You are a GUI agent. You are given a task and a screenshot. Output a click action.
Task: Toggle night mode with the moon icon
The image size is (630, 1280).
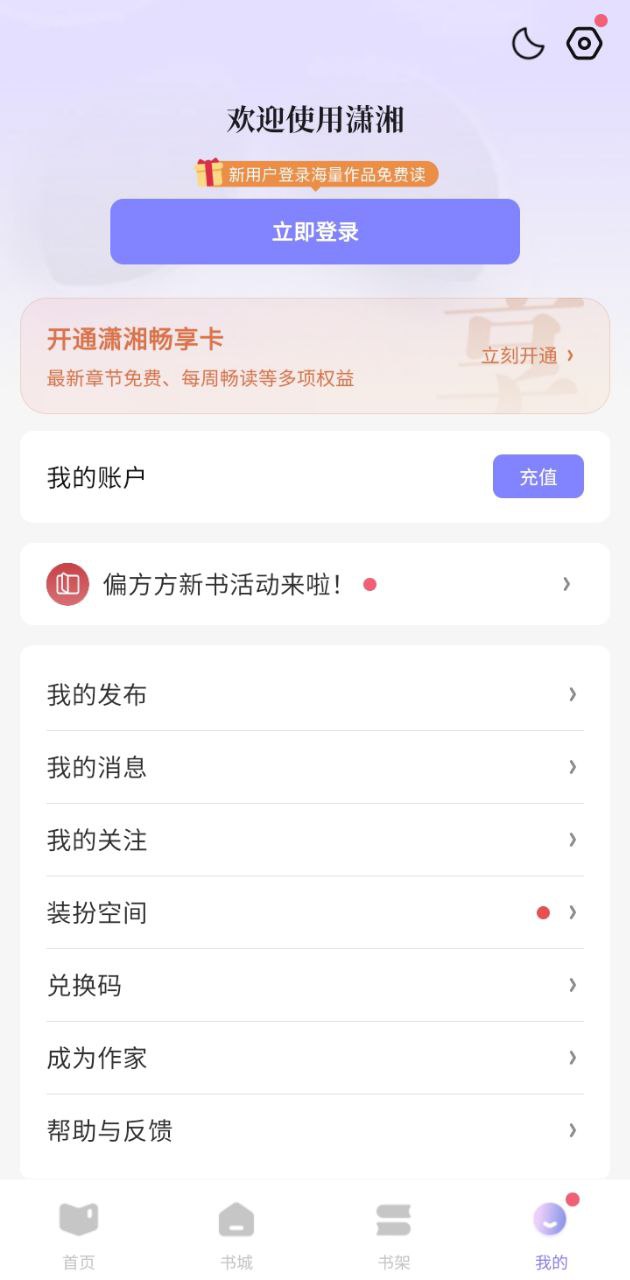(x=528, y=44)
